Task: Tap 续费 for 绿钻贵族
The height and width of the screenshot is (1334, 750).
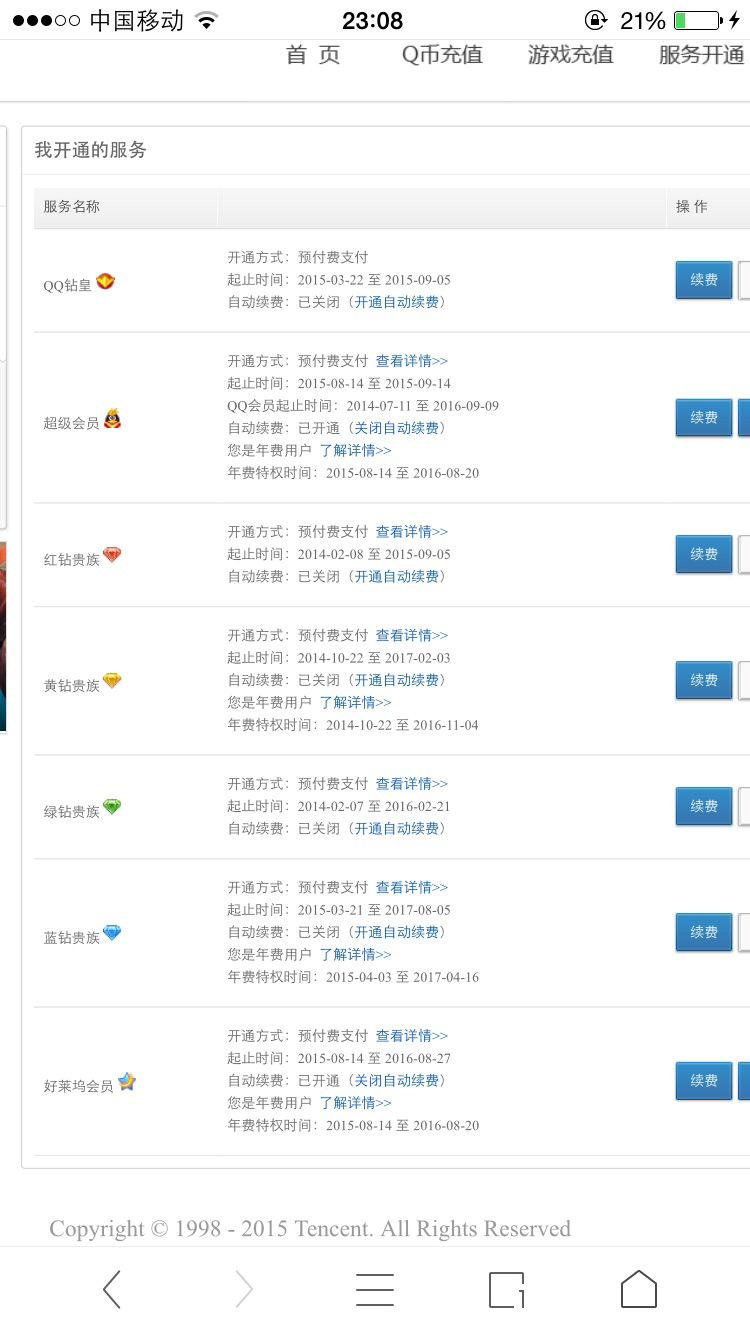Action: point(704,806)
